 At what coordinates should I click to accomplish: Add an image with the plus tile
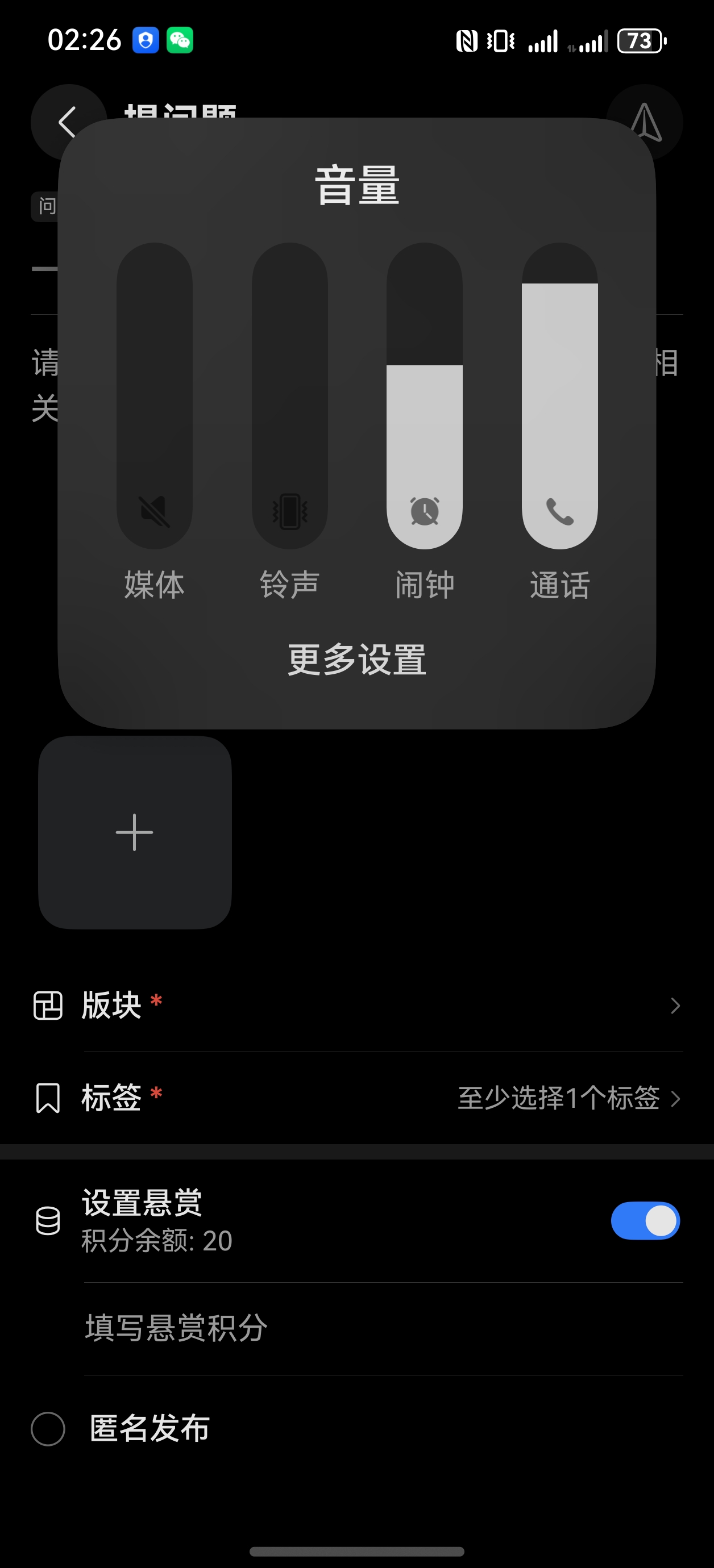[x=135, y=832]
